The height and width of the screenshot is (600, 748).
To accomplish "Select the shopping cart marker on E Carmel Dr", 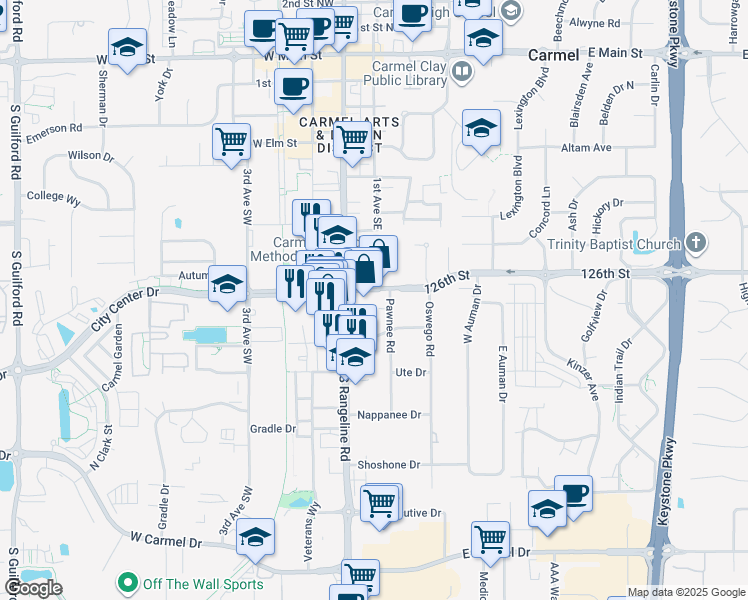I will point(490,538).
